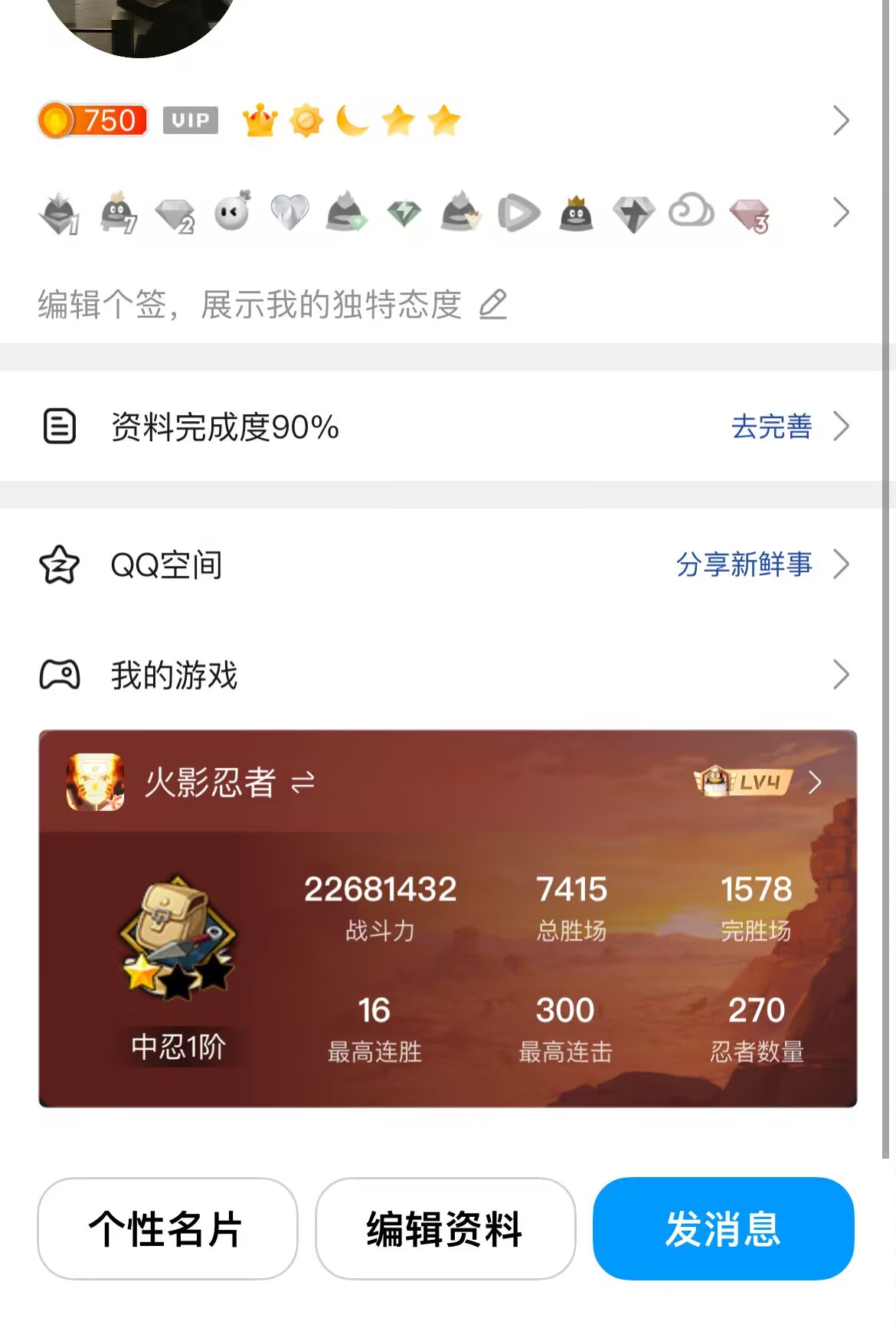Open 个性名片 settings
The image size is (896, 1331).
coord(167,1228)
